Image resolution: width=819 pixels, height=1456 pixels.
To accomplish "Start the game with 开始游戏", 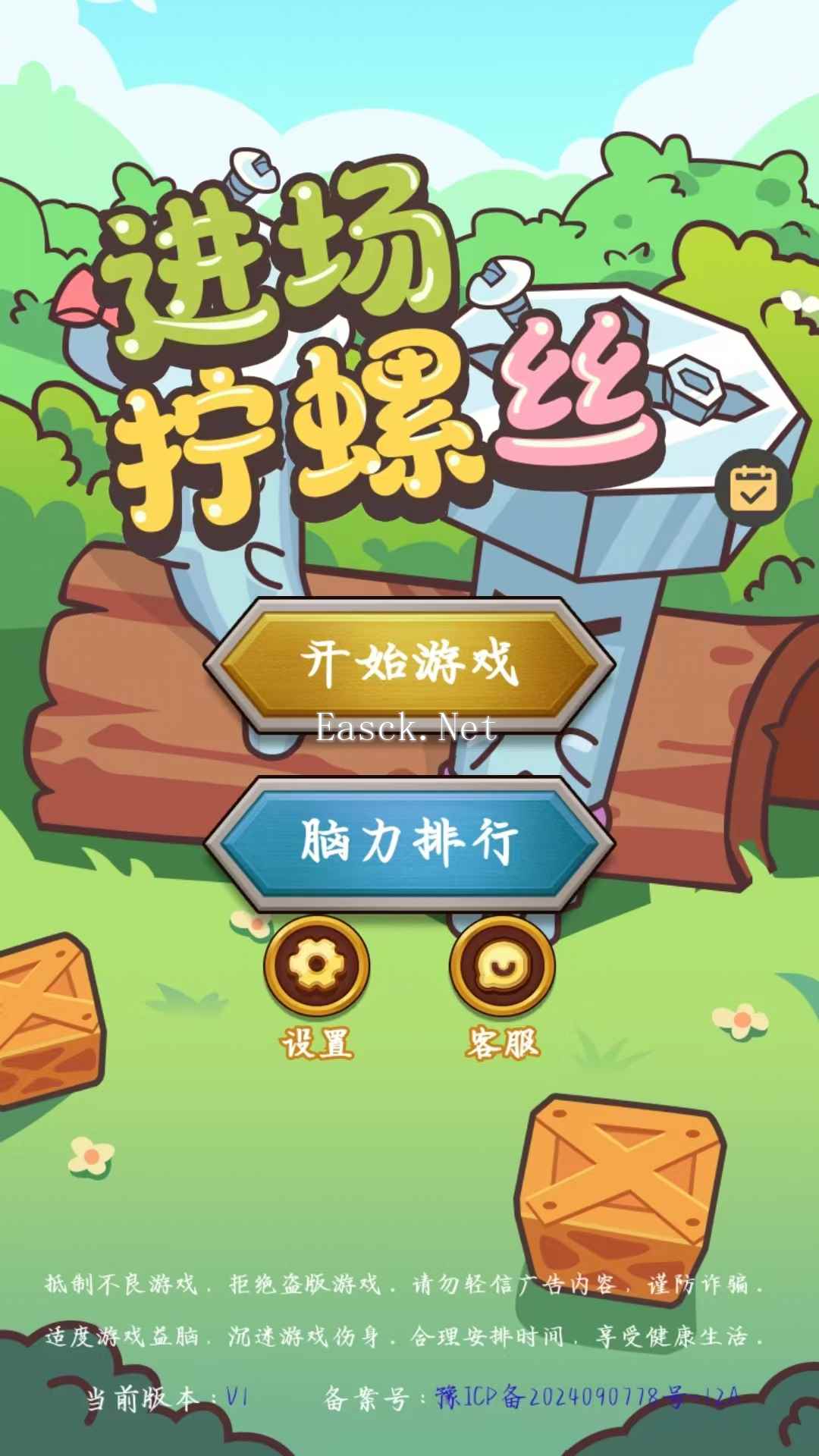I will (409, 664).
